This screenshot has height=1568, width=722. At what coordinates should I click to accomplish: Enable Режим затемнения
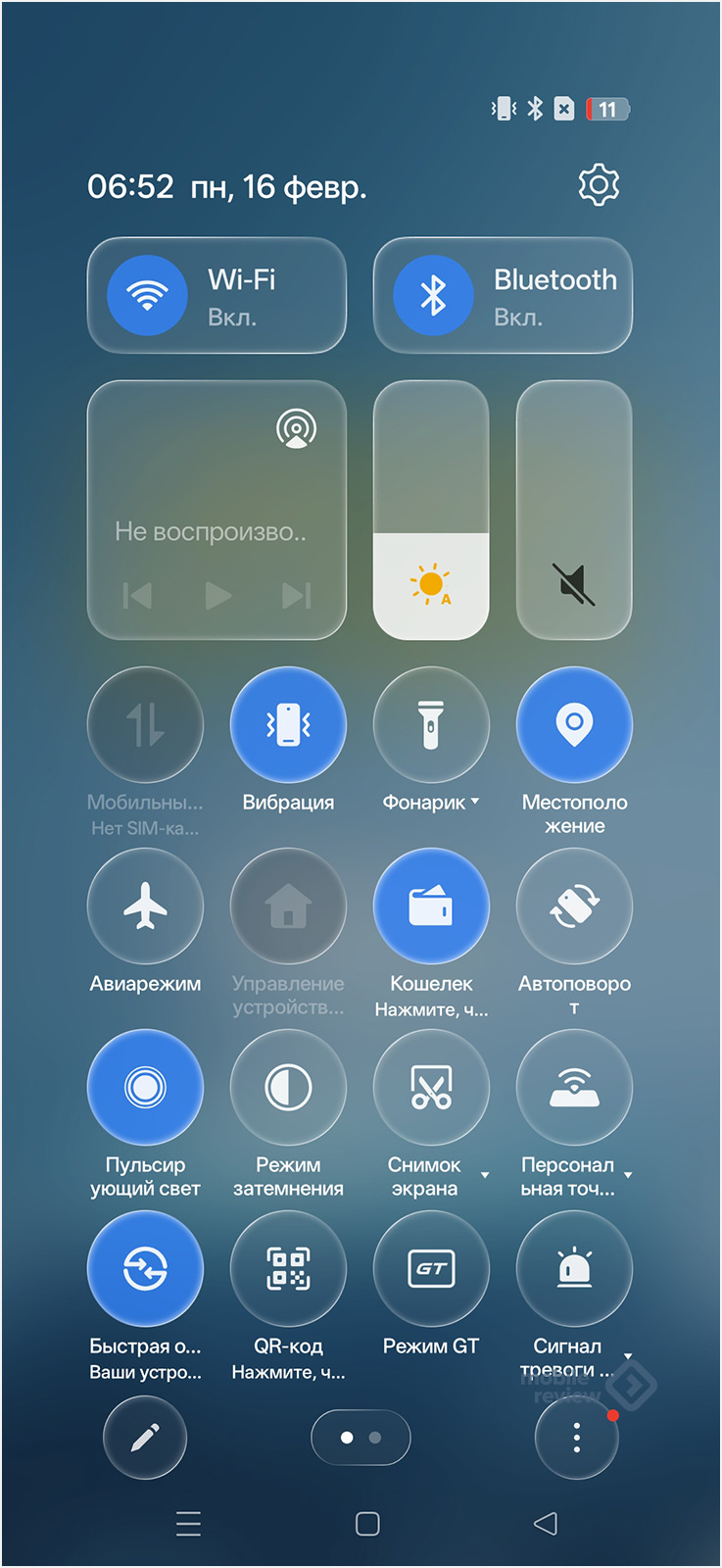click(288, 1087)
